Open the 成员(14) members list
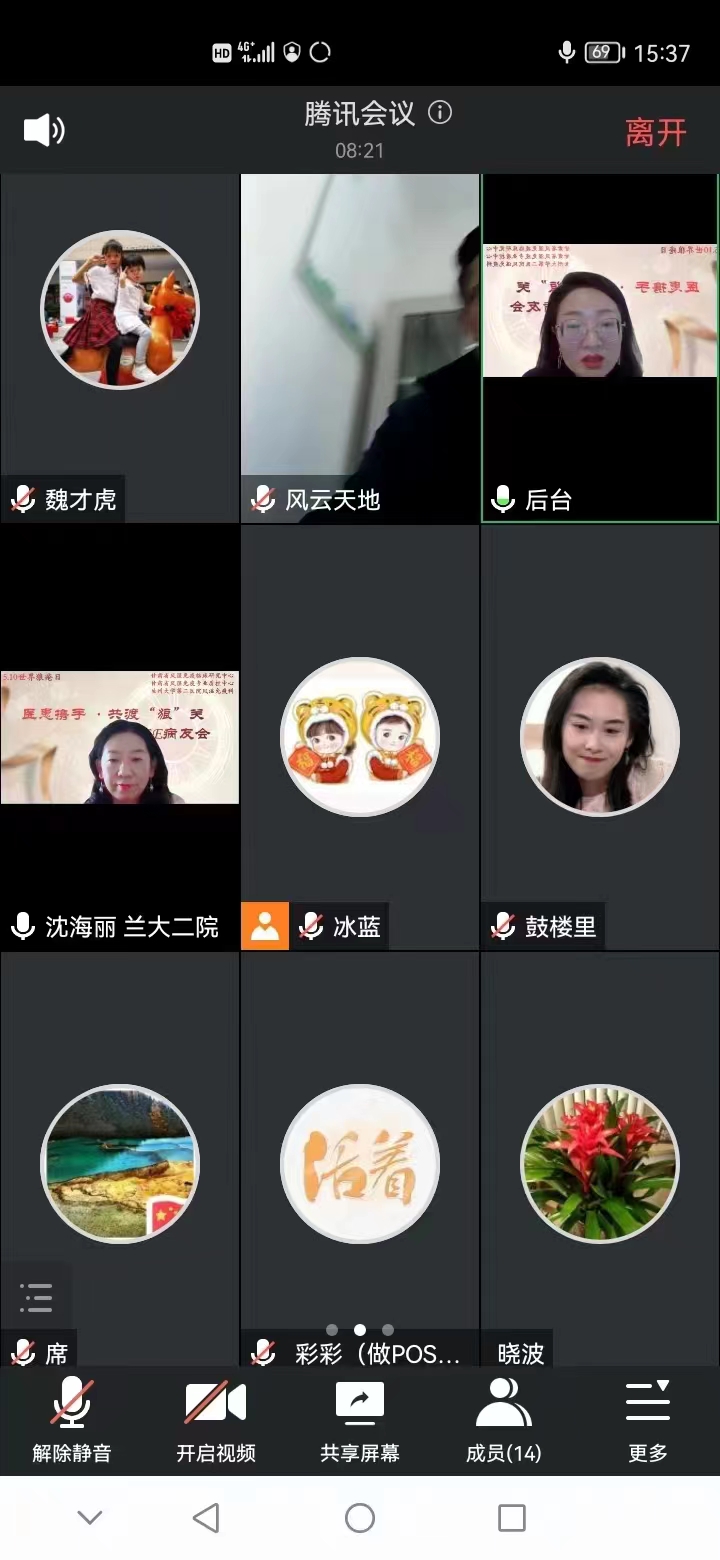The width and height of the screenshot is (720, 1560). coord(504,1418)
